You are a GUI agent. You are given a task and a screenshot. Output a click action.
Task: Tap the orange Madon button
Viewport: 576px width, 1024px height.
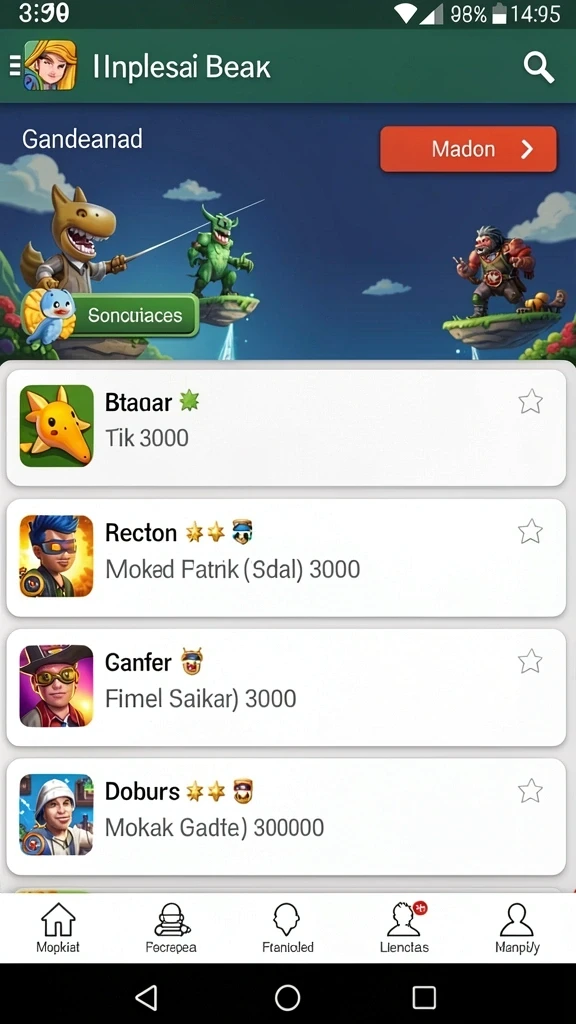[468, 149]
